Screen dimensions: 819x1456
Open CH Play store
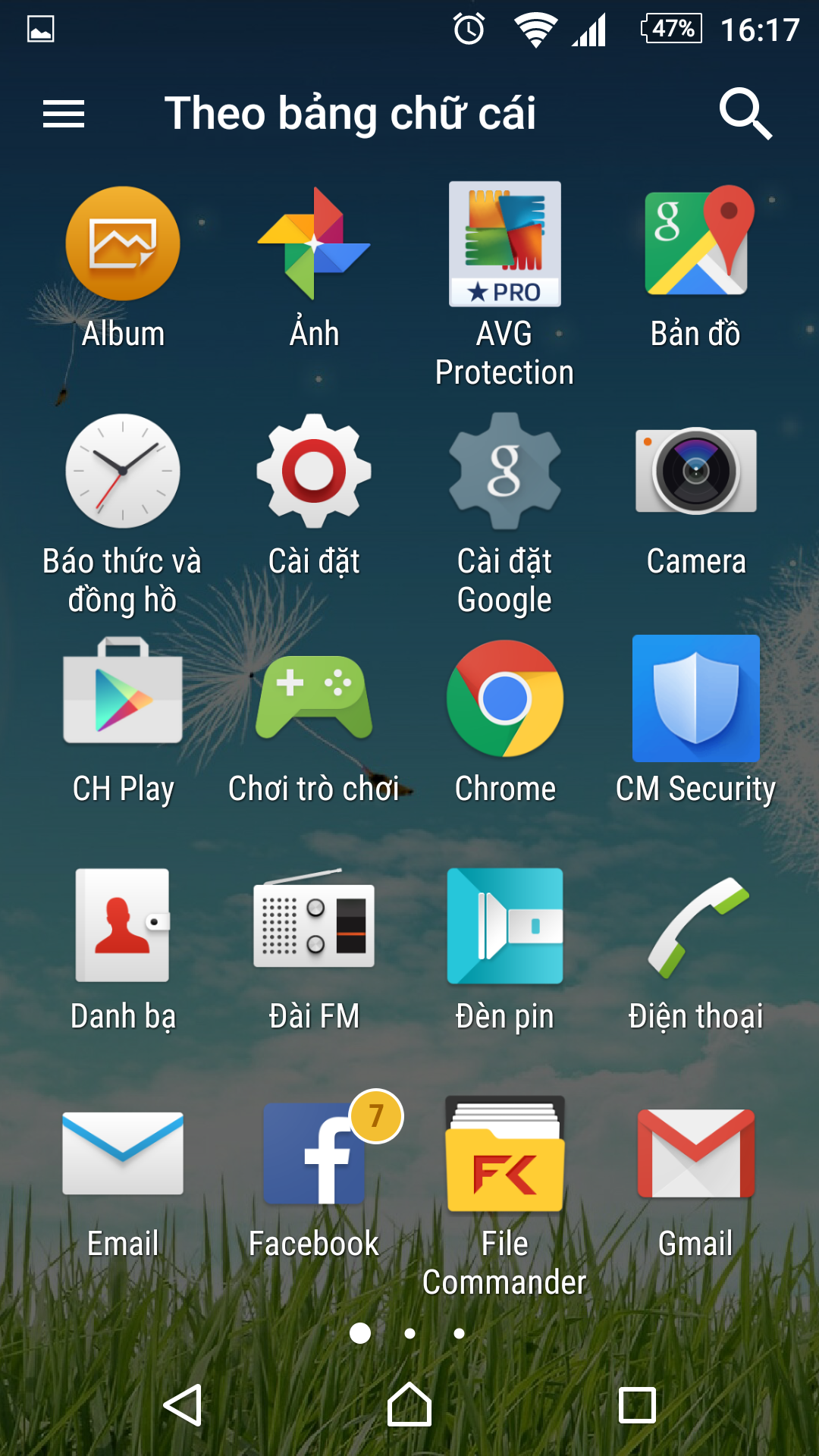click(x=123, y=699)
